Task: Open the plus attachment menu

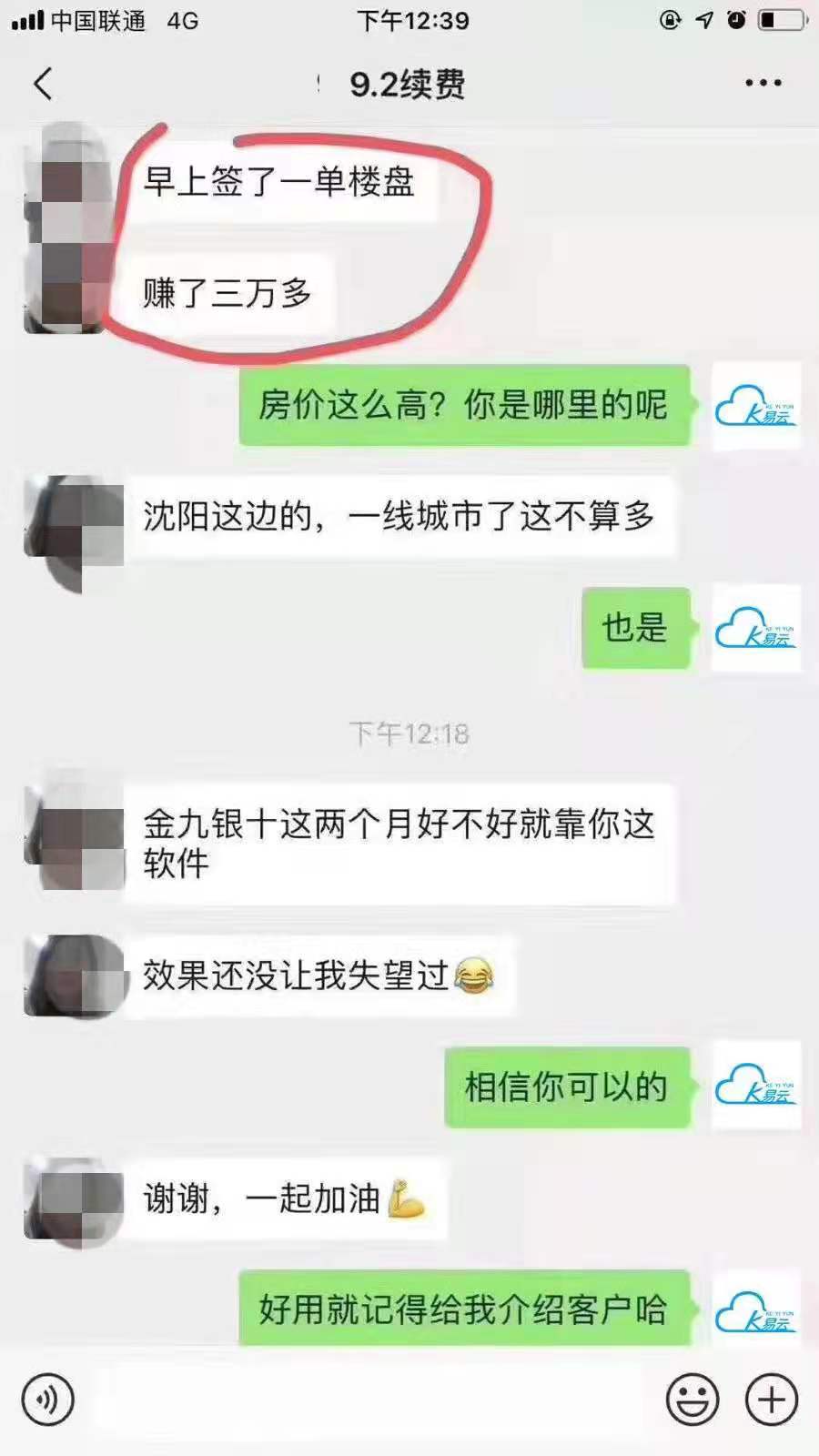Action: 772,1399
